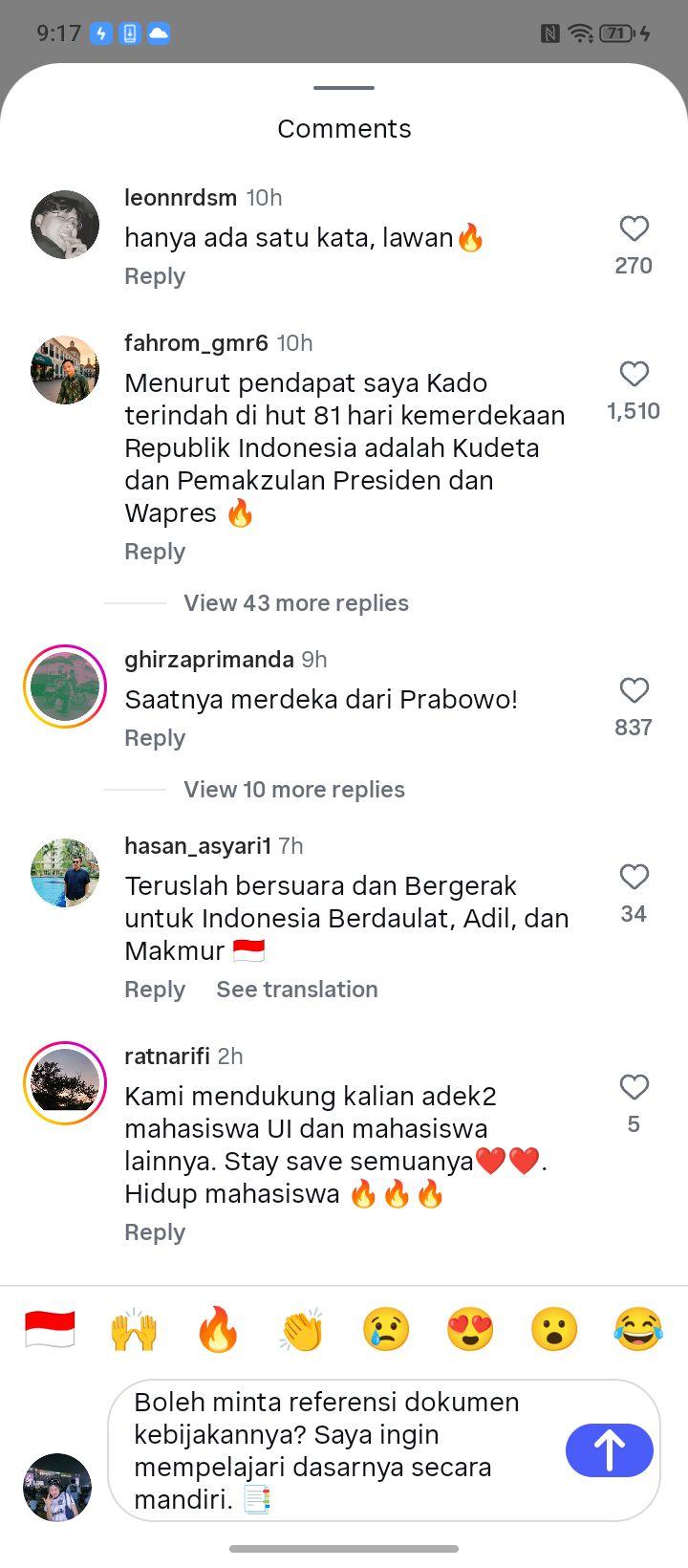Open fahrom_gmr6's profile via username
688x1568 pixels.
[196, 343]
